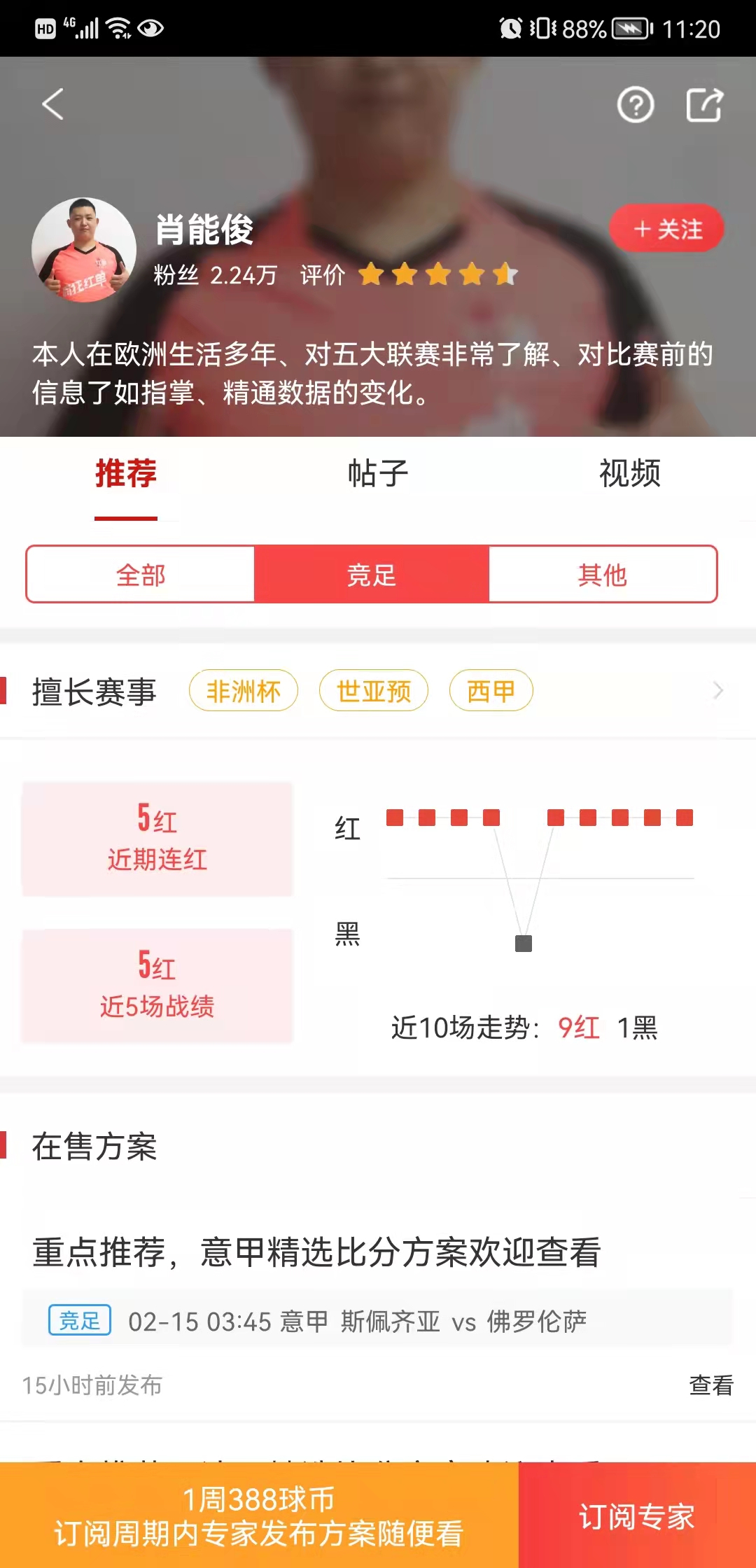This screenshot has width=756, height=1568.
Task: Tap the 世亚预 chip
Action: (373, 691)
